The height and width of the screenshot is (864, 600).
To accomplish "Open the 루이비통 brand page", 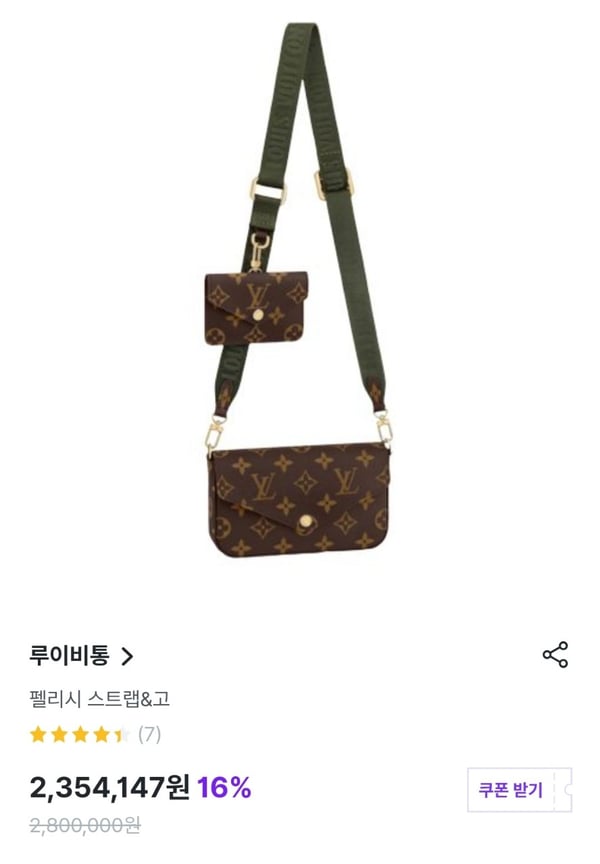I will pos(82,656).
